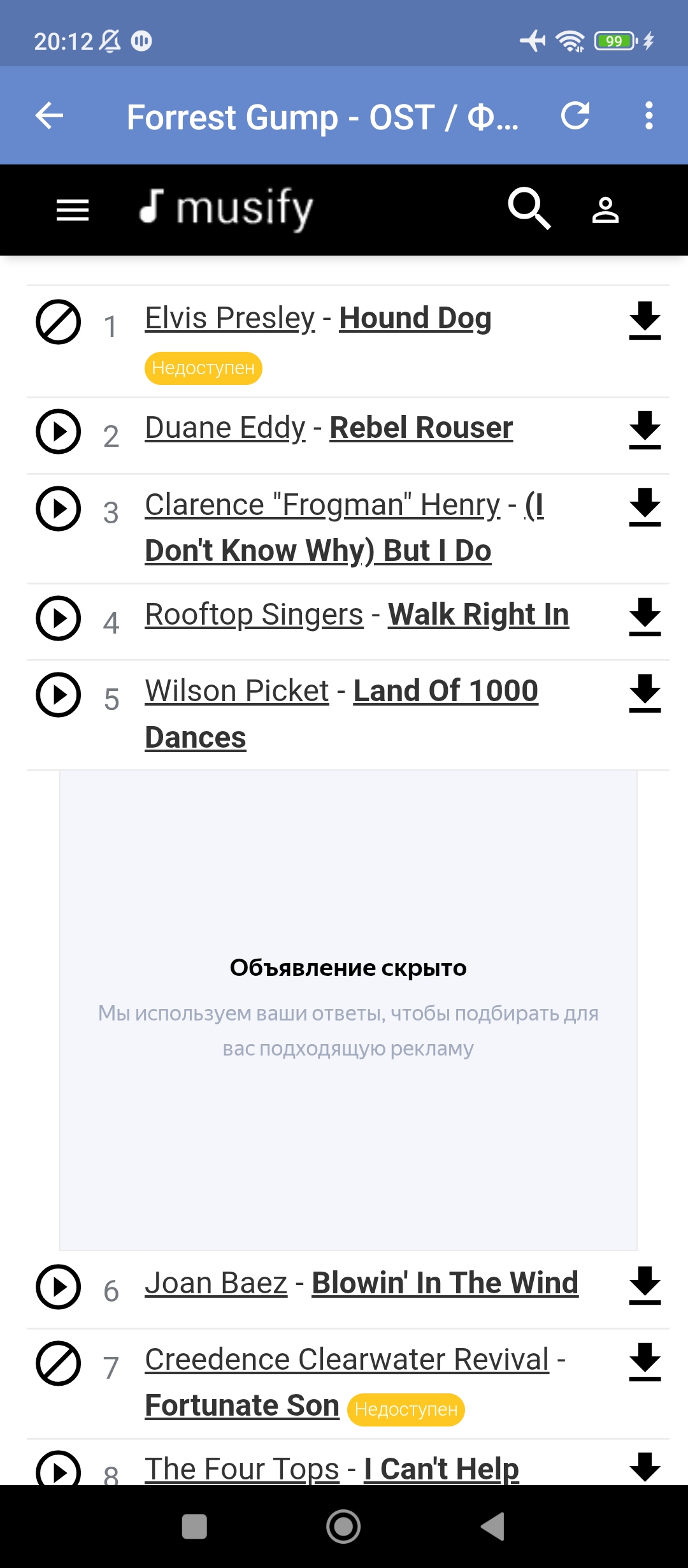Open the musify hamburger menu

click(x=73, y=210)
